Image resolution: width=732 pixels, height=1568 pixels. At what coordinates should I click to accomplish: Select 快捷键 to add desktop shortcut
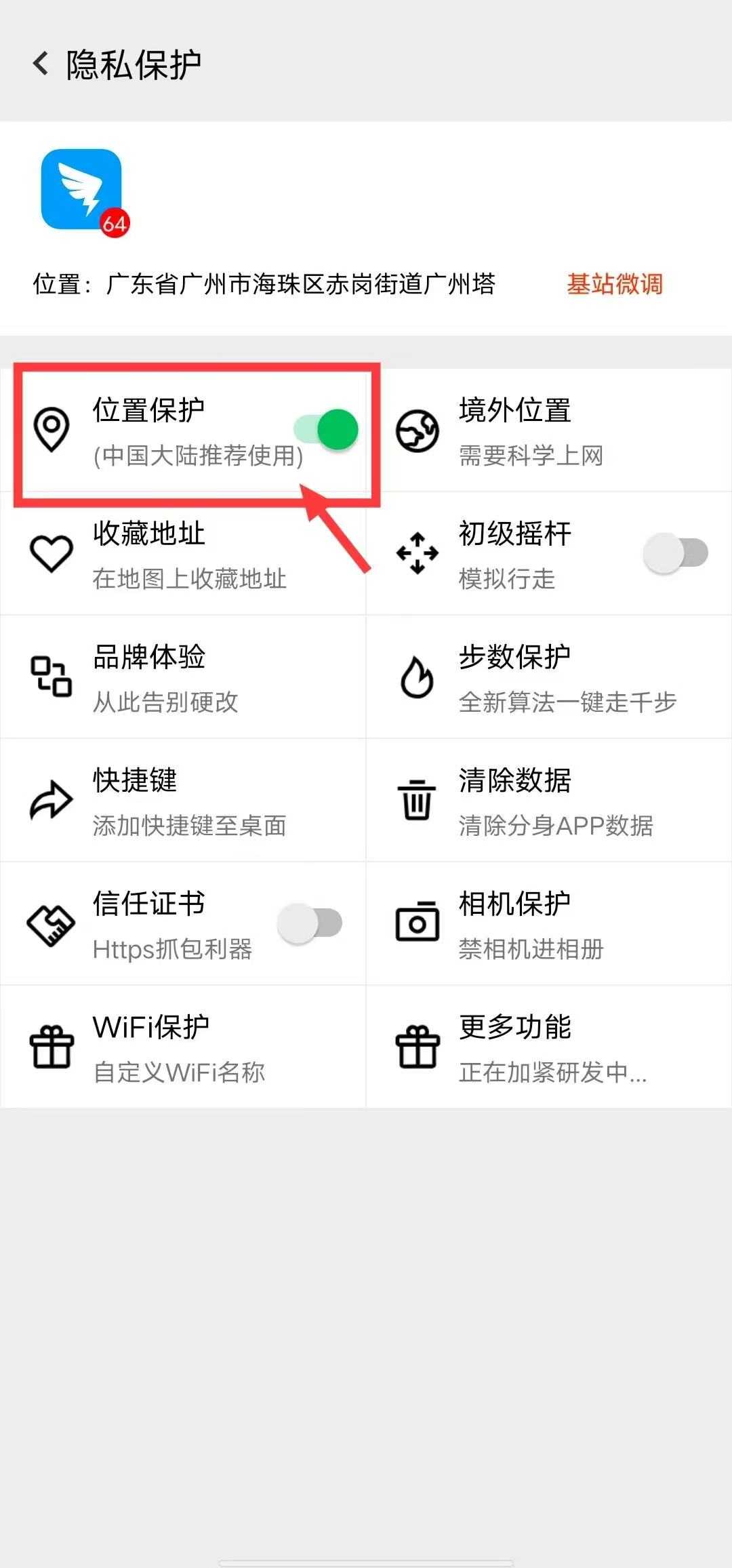tap(183, 801)
